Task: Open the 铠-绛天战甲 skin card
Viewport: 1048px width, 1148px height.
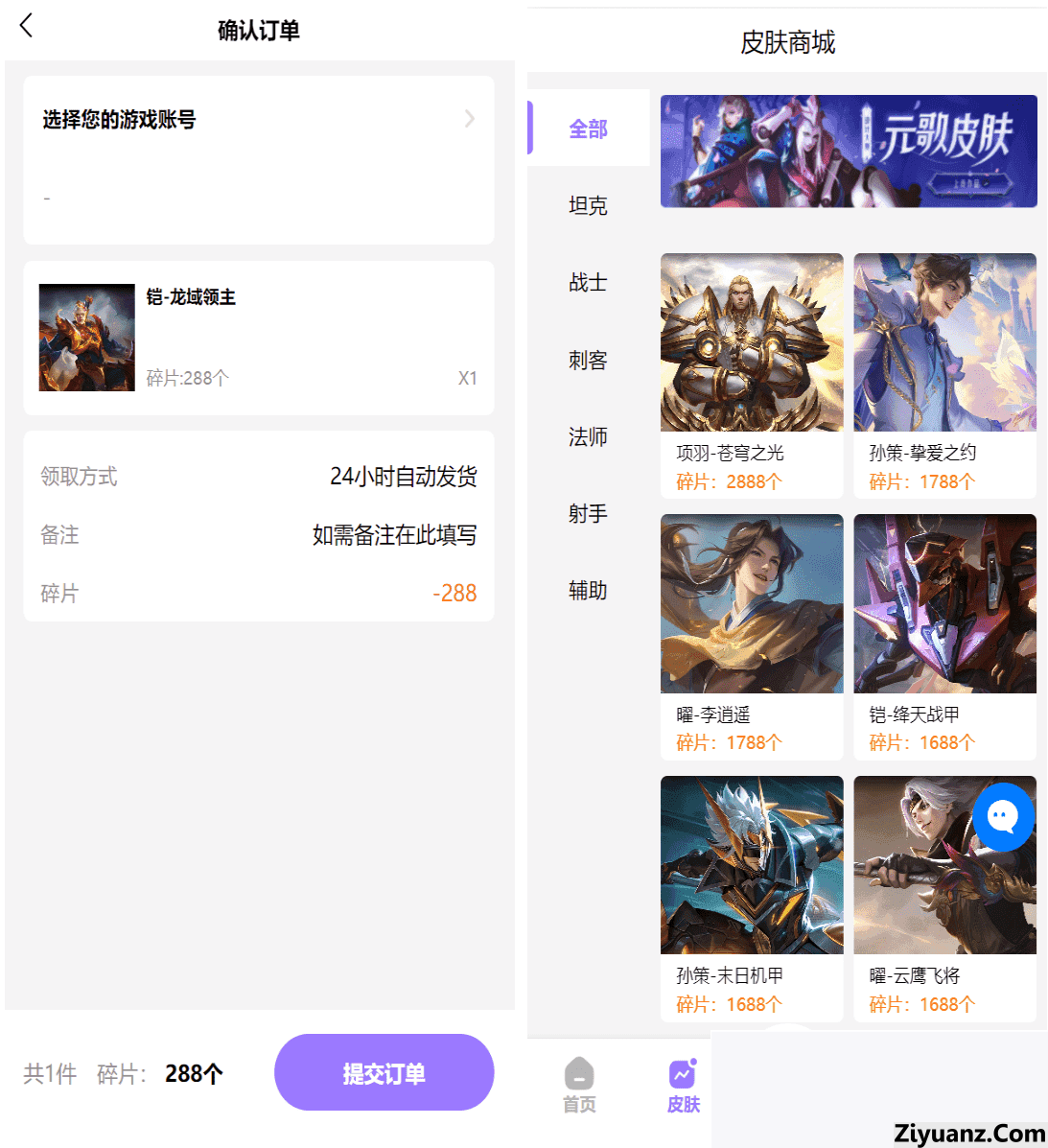Action: (944, 635)
